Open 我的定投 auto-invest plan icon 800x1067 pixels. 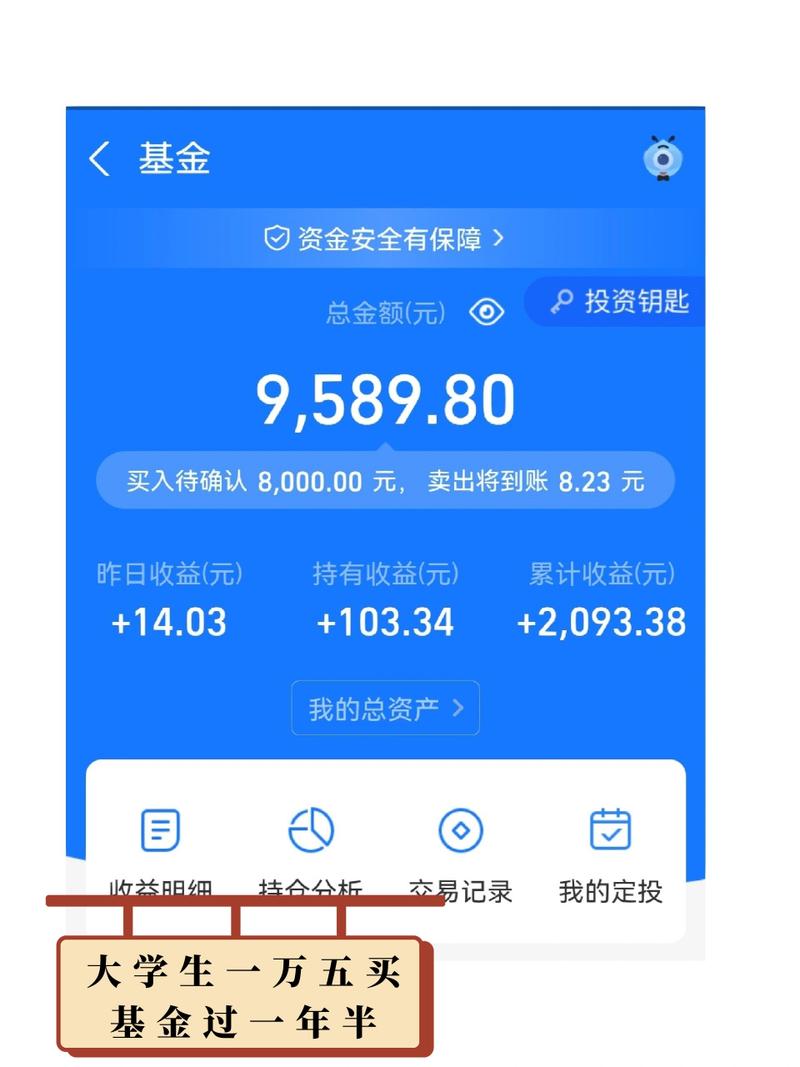(610, 830)
